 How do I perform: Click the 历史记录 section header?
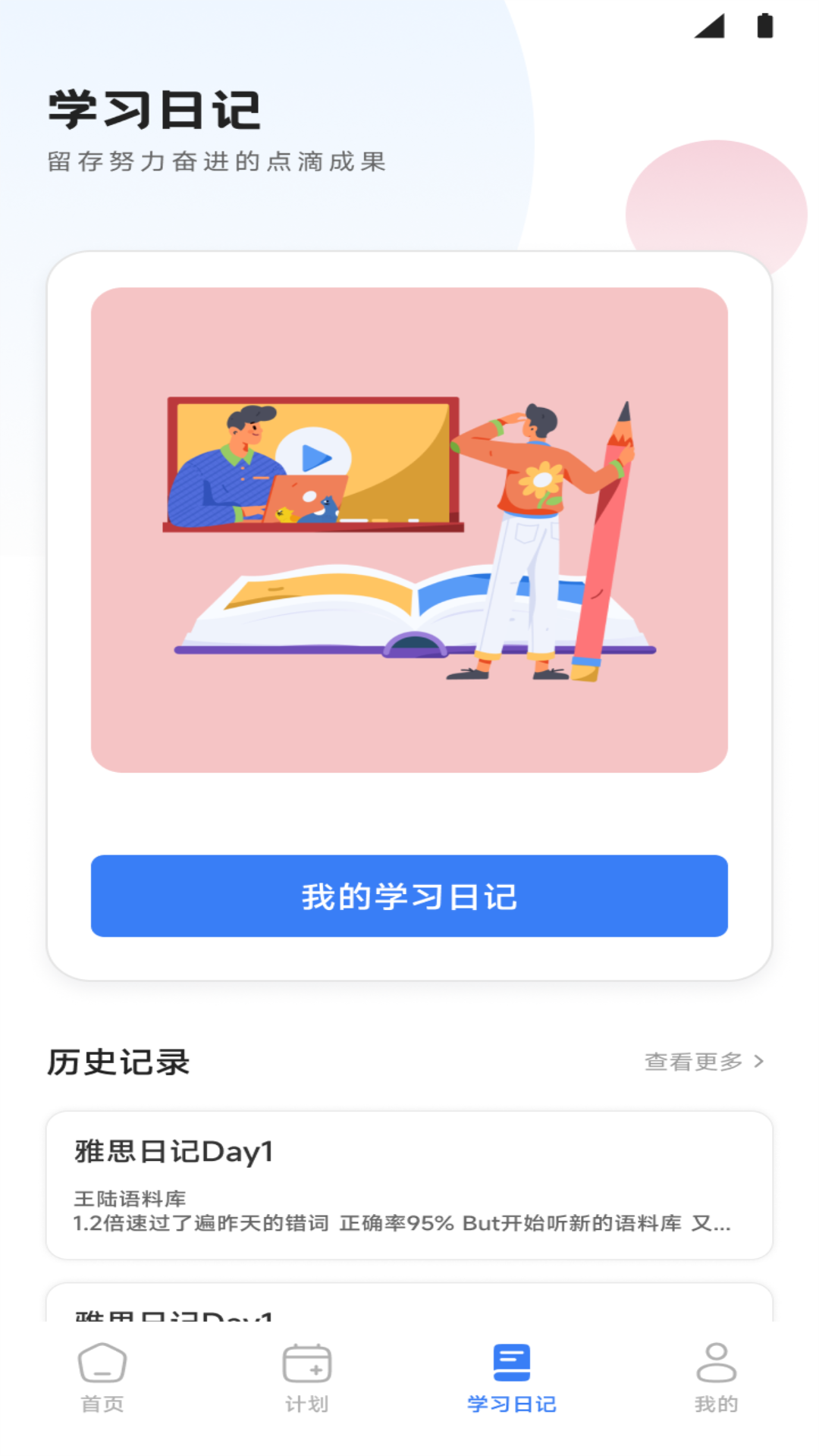click(x=118, y=1063)
